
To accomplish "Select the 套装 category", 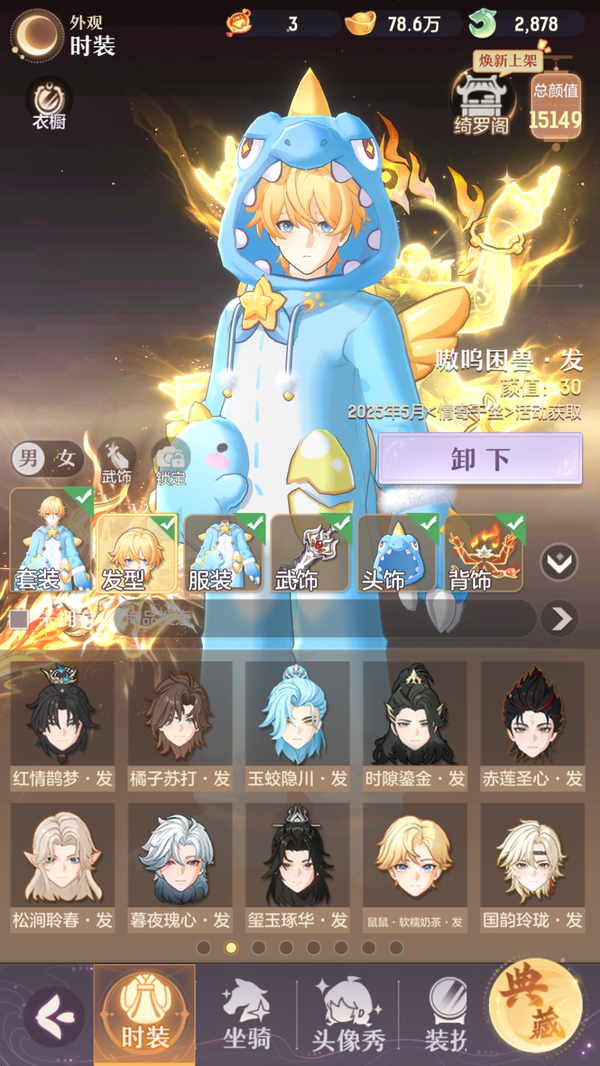I will pyautogui.click(x=51, y=541).
